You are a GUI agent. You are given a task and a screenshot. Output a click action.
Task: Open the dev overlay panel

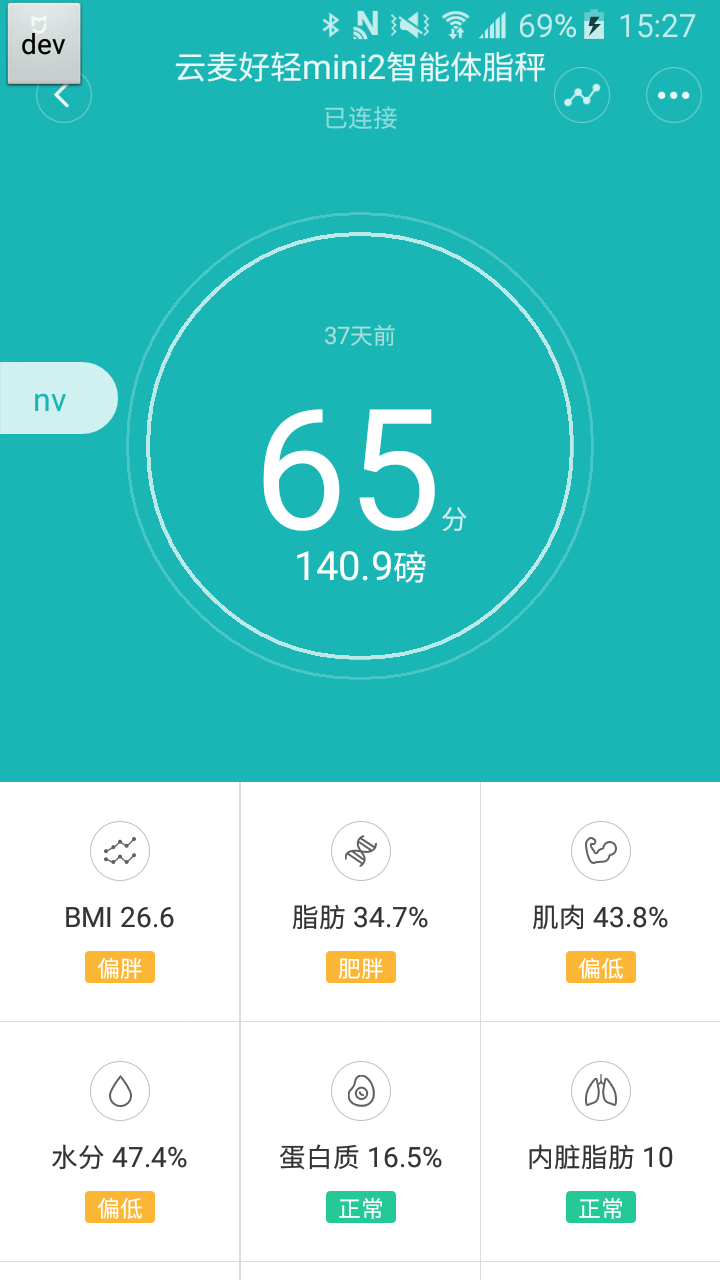pos(43,44)
